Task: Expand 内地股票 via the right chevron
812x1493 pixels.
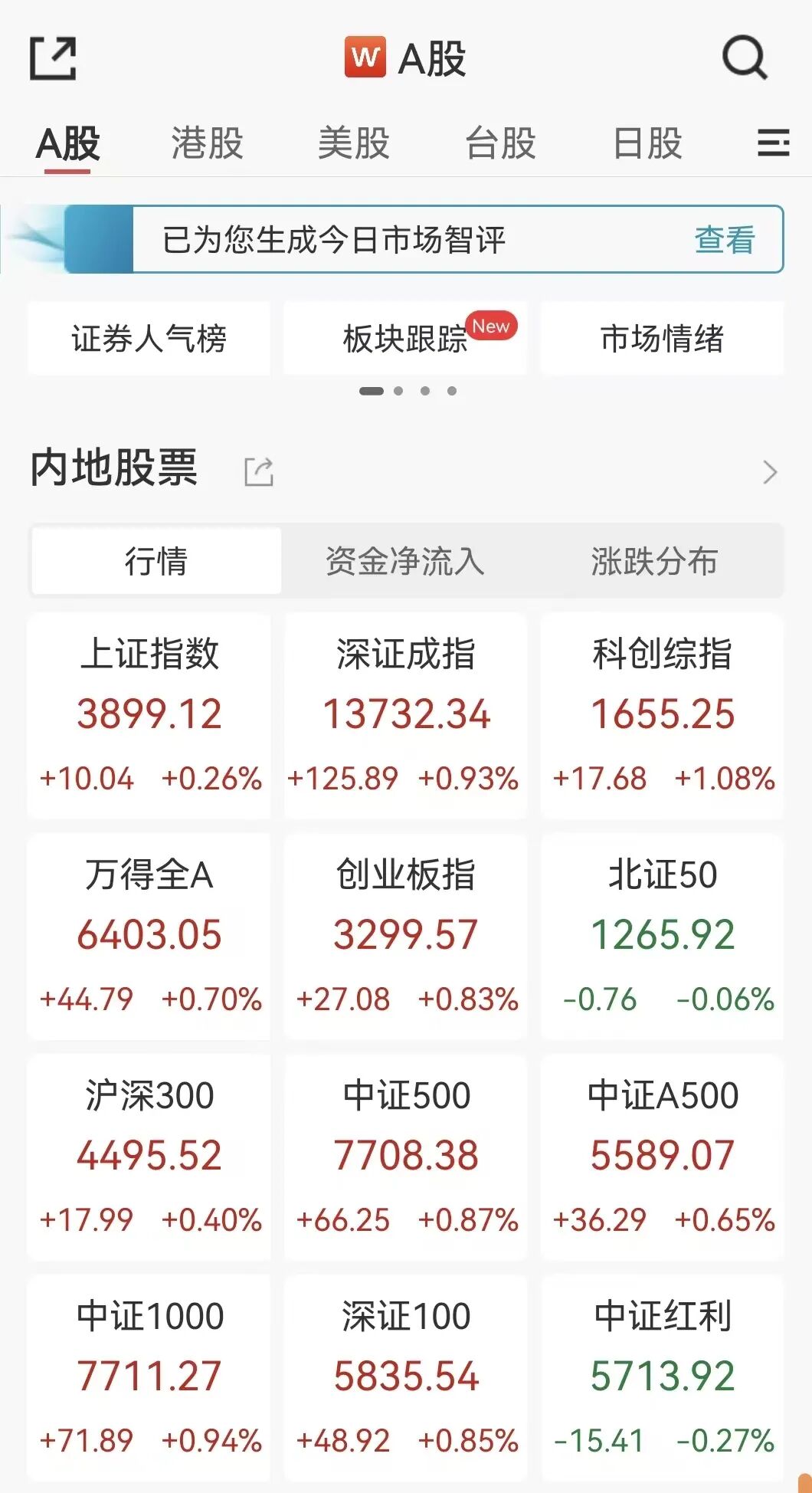Action: coord(770,473)
